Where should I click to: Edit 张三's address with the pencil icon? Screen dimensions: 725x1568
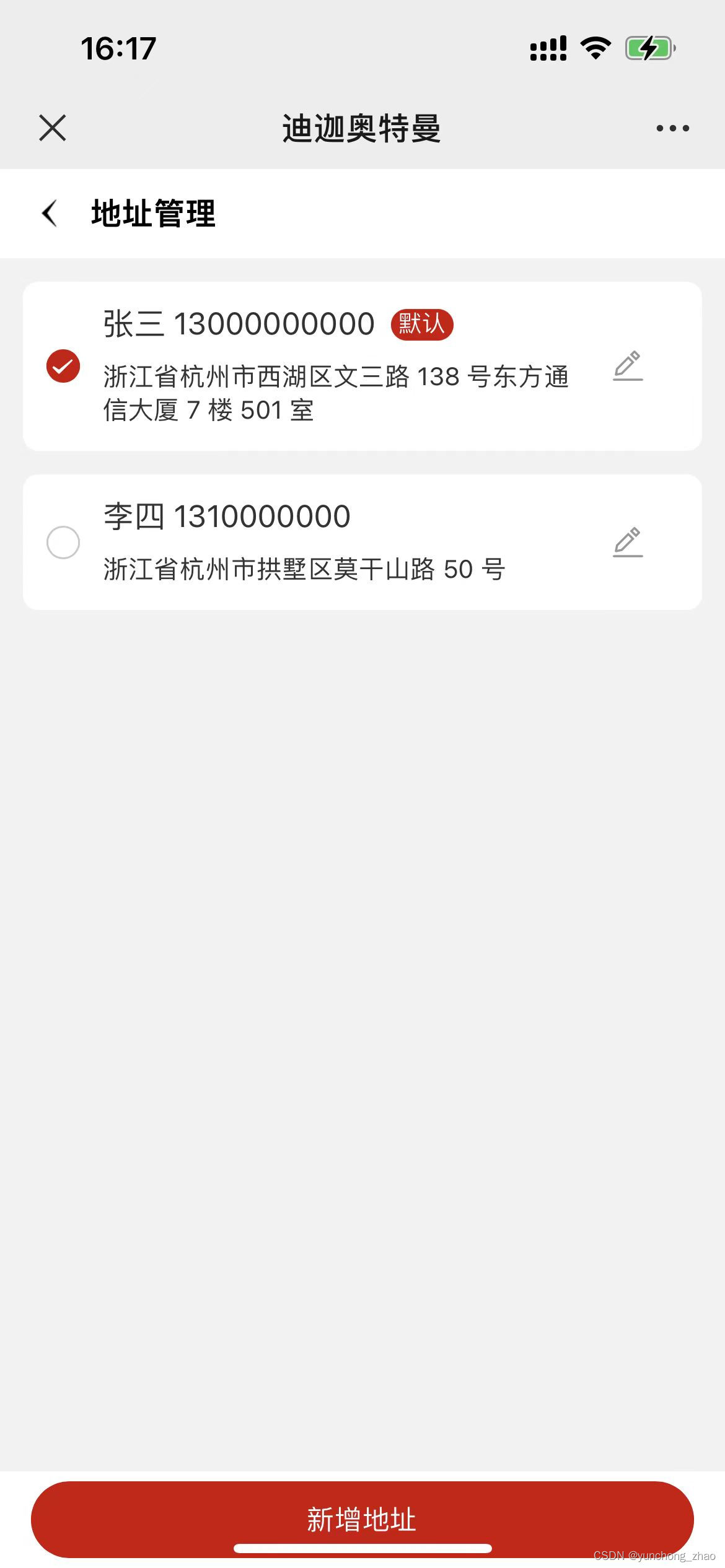pos(628,367)
